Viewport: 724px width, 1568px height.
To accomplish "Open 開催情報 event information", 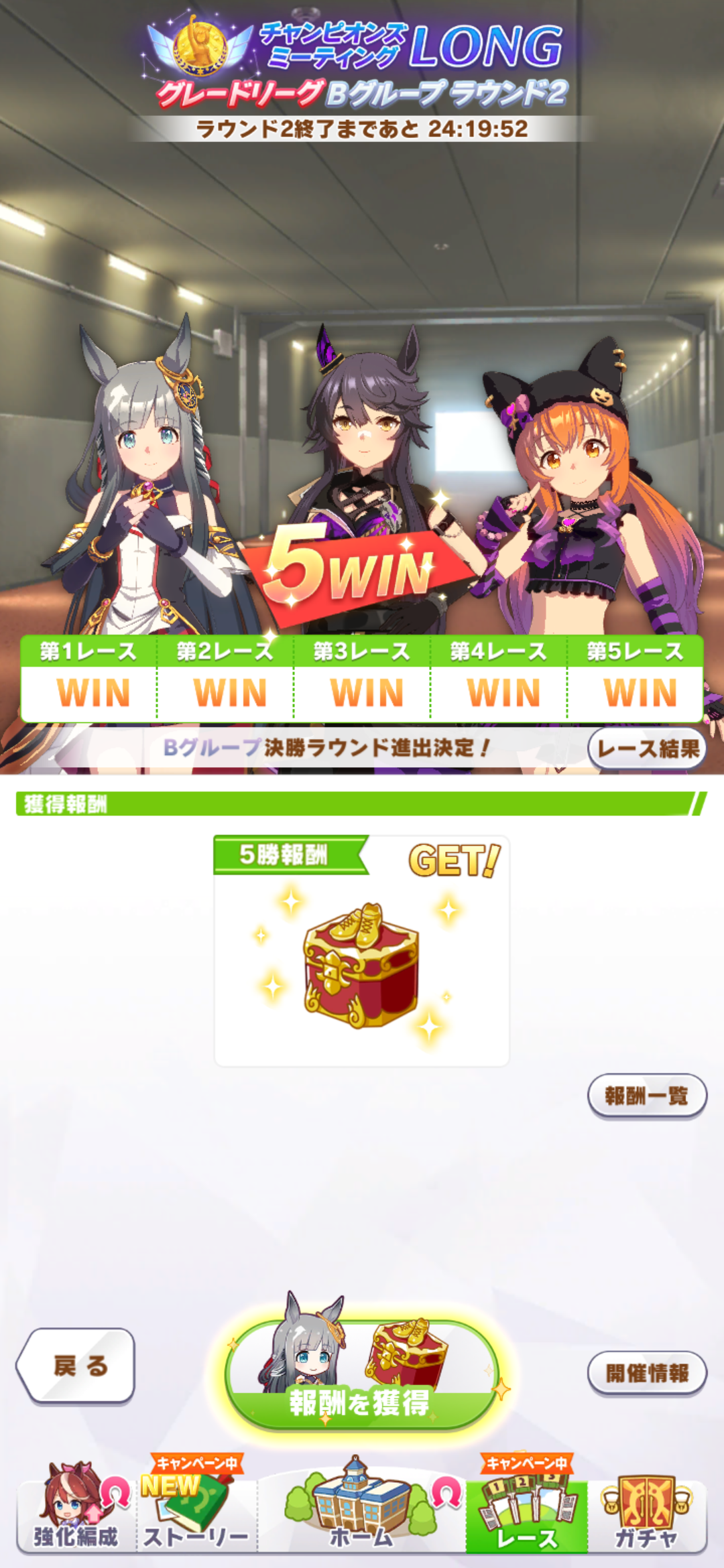I will (x=646, y=1373).
